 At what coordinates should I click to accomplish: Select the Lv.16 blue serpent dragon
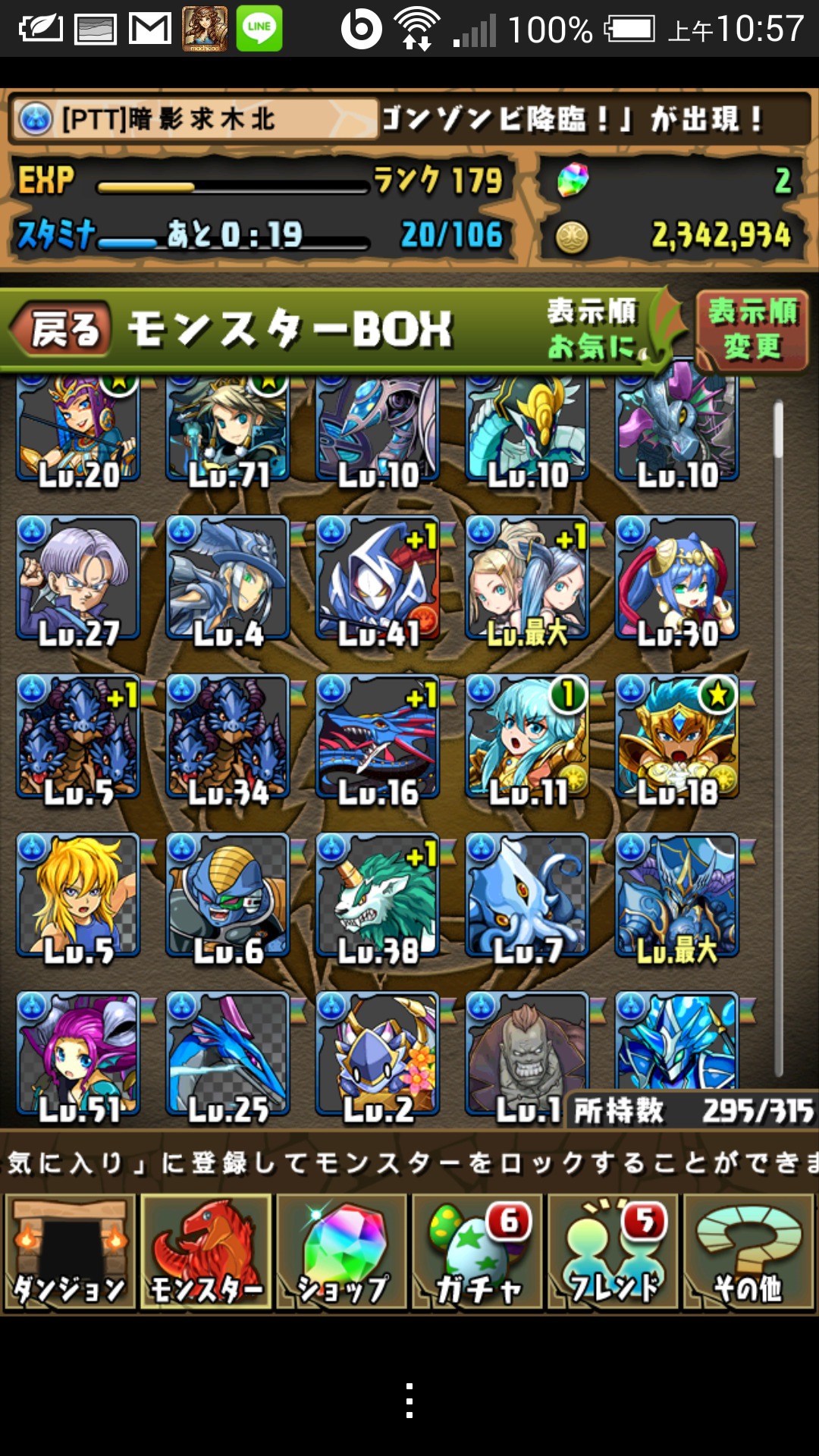click(378, 738)
